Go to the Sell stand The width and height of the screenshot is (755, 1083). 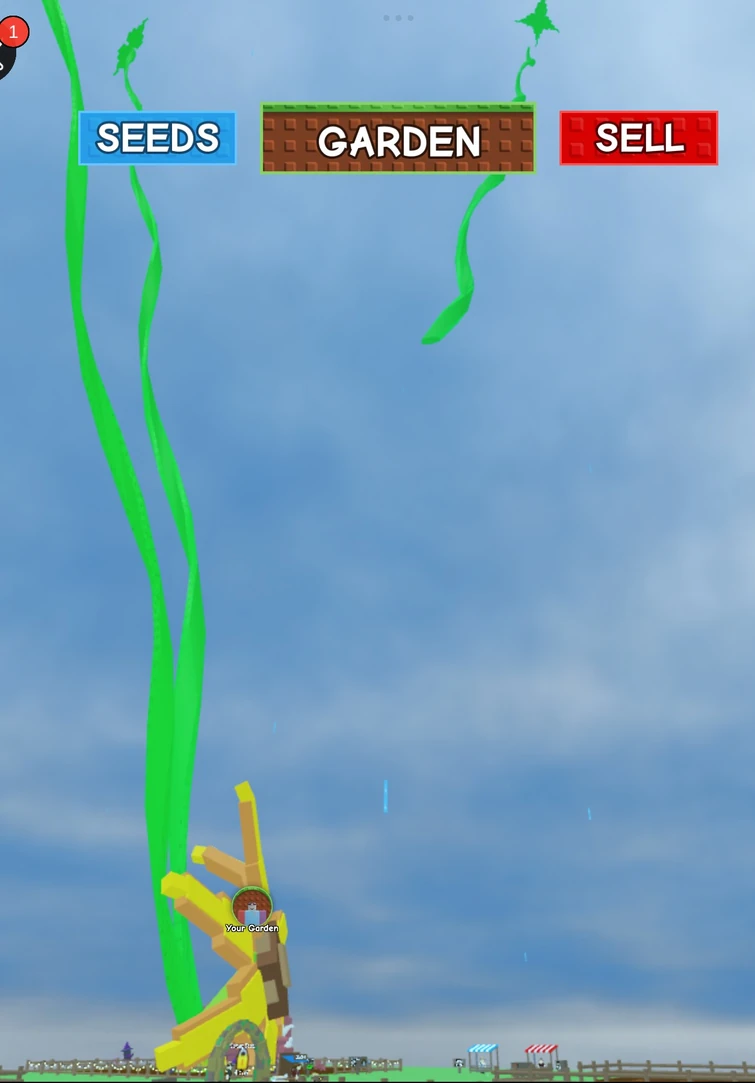click(638, 138)
